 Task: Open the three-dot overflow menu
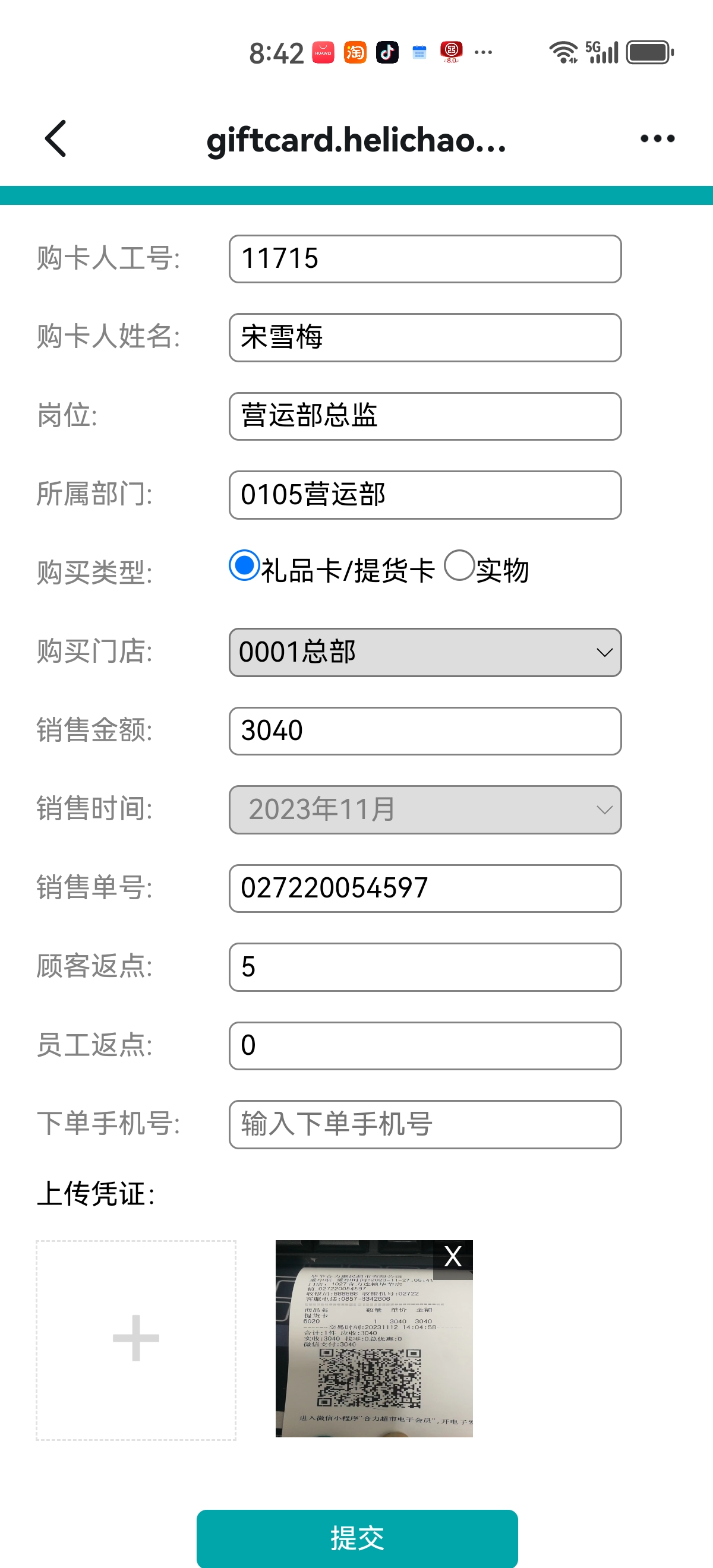tap(657, 139)
